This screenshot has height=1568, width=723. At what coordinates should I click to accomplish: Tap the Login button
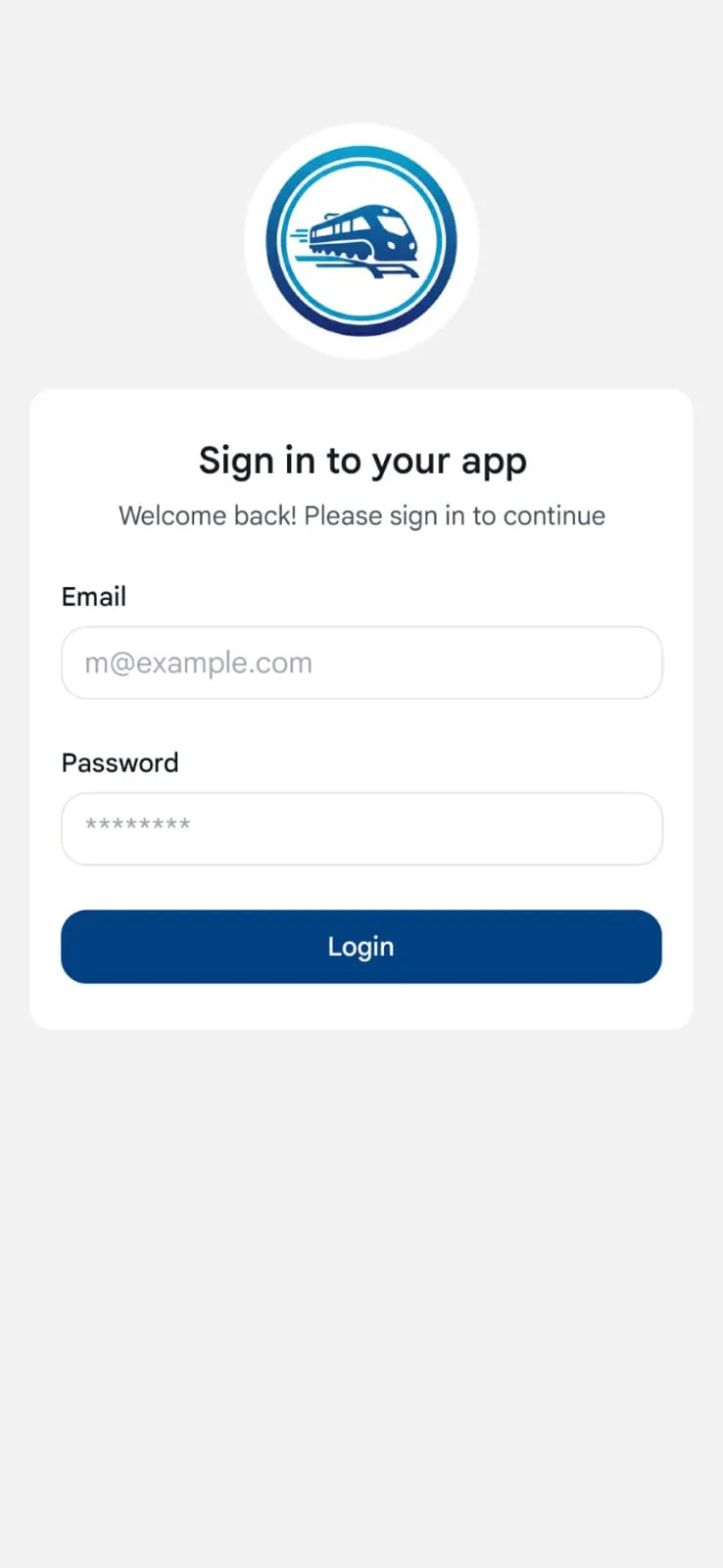coord(361,947)
